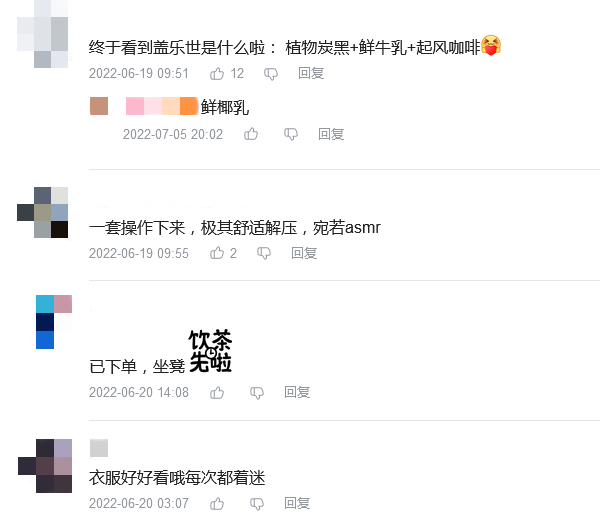Reply to the 鲜椰乳 comment
This screenshot has height=526, width=600.
[x=331, y=134]
